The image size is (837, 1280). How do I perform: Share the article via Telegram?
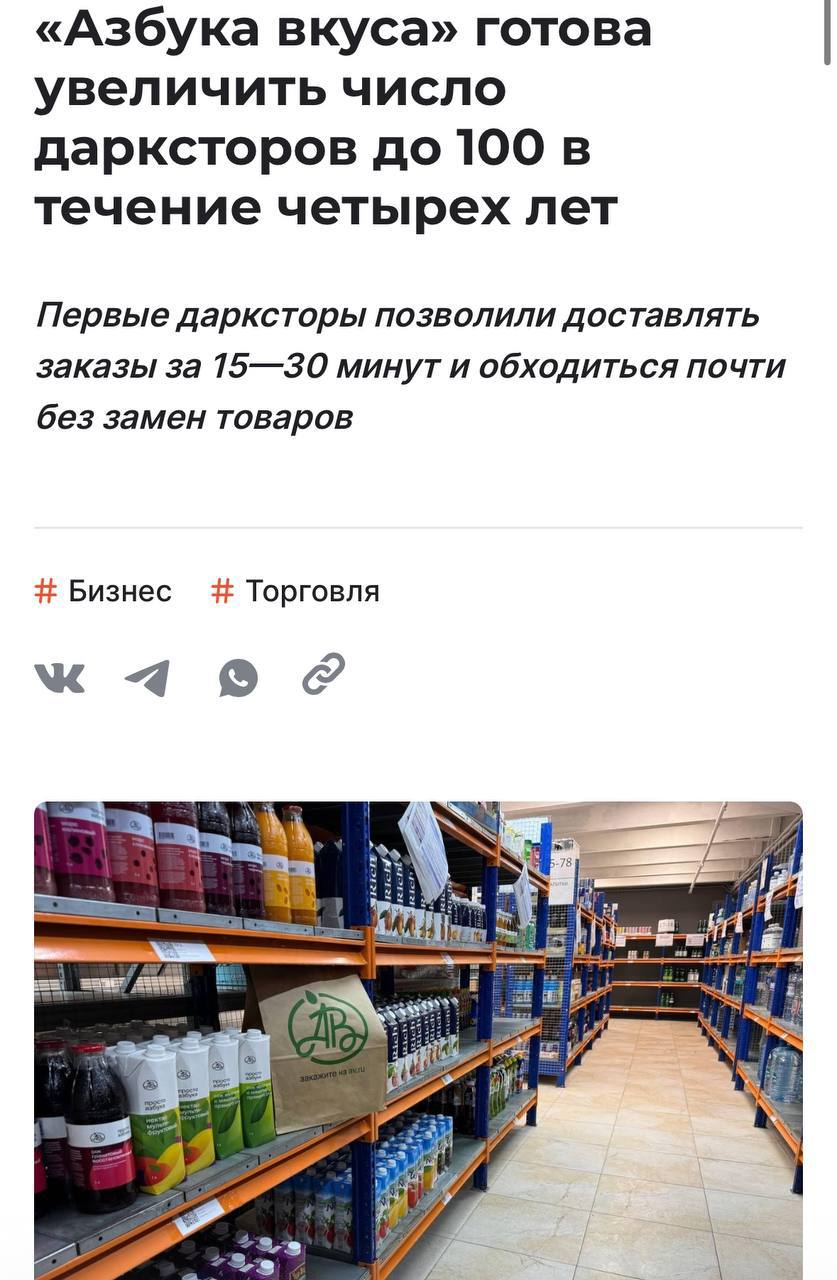pyautogui.click(x=148, y=678)
